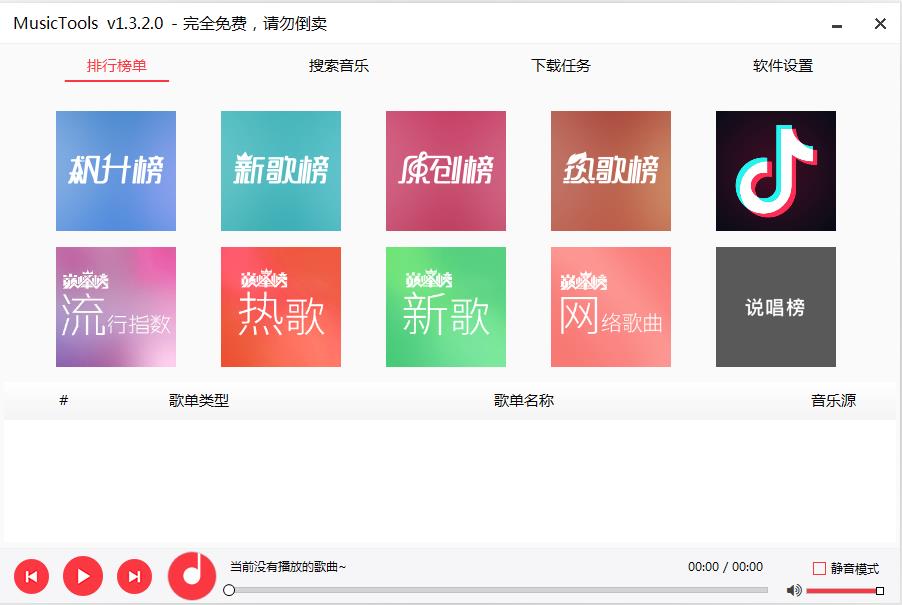Open the 巅峰榜 热歌 tile

281,307
